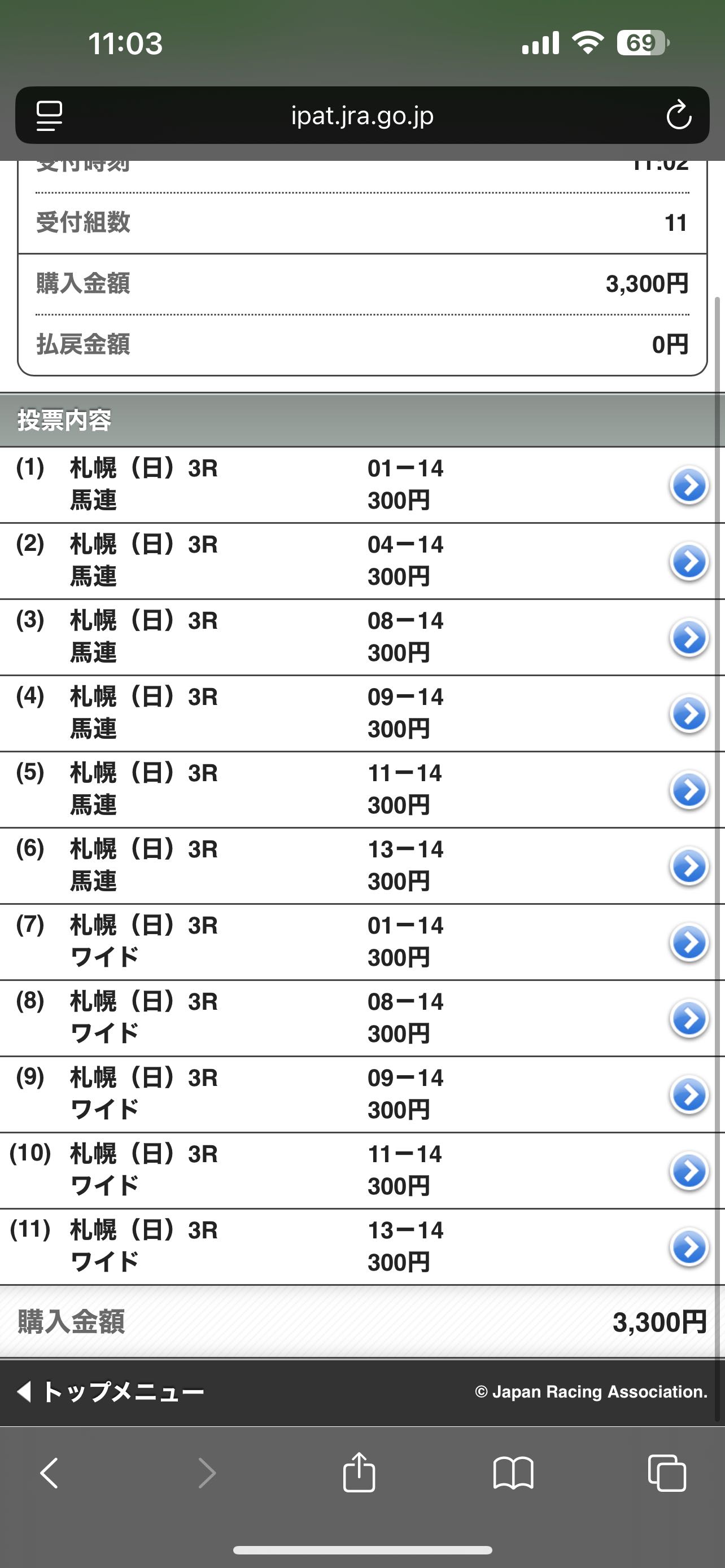Share this page from Safari toolbar
This screenshot has width=725, height=1568.
pyautogui.click(x=359, y=1472)
